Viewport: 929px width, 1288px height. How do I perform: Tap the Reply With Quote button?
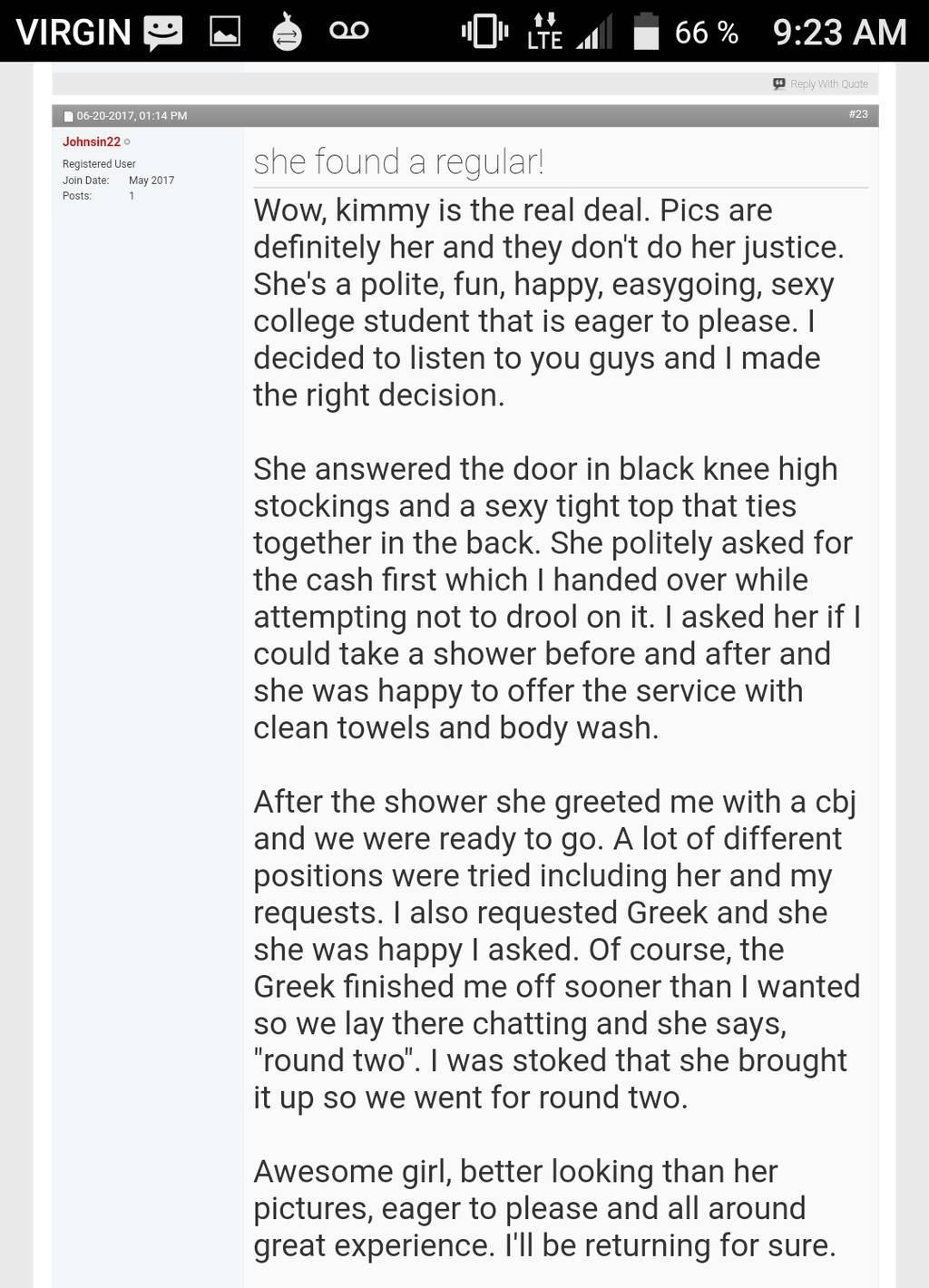coord(822,83)
